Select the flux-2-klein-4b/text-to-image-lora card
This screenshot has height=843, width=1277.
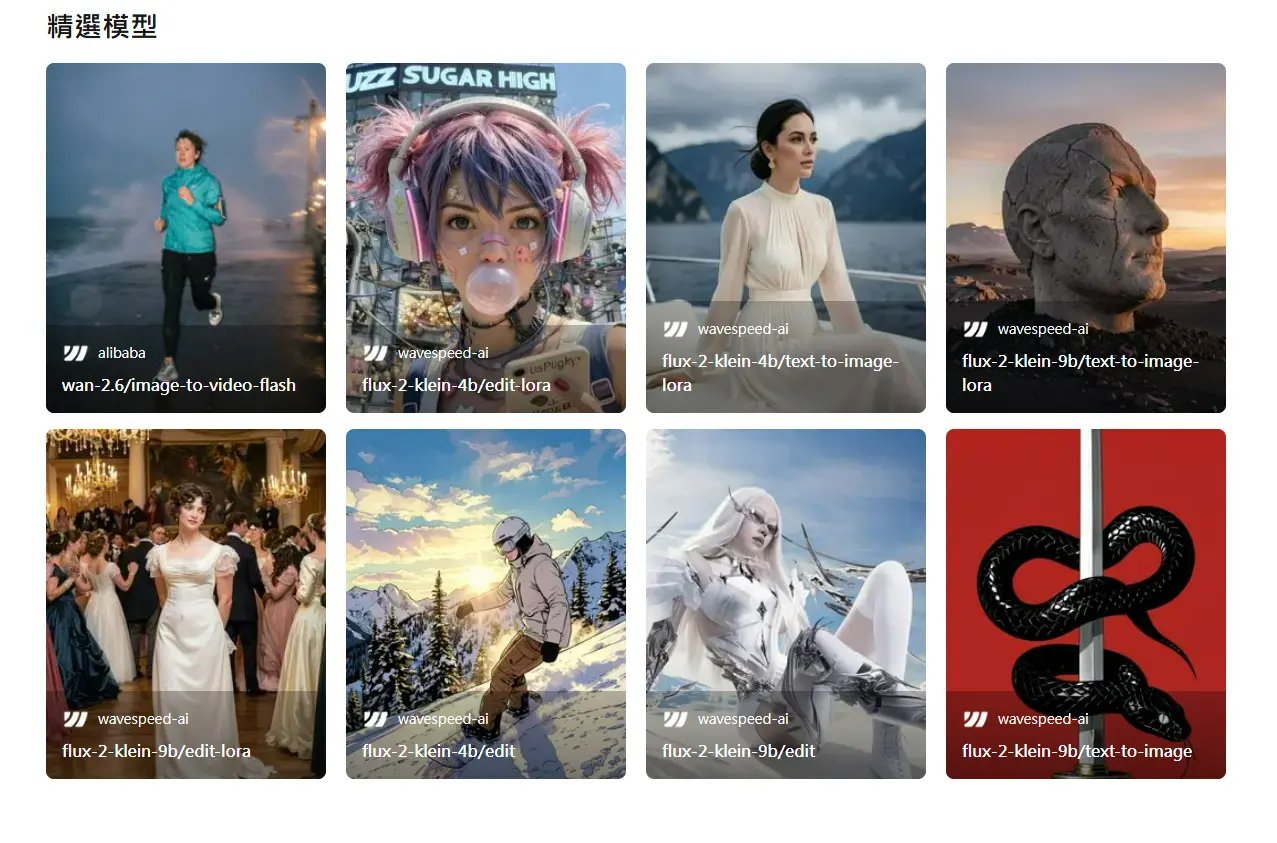coord(786,238)
